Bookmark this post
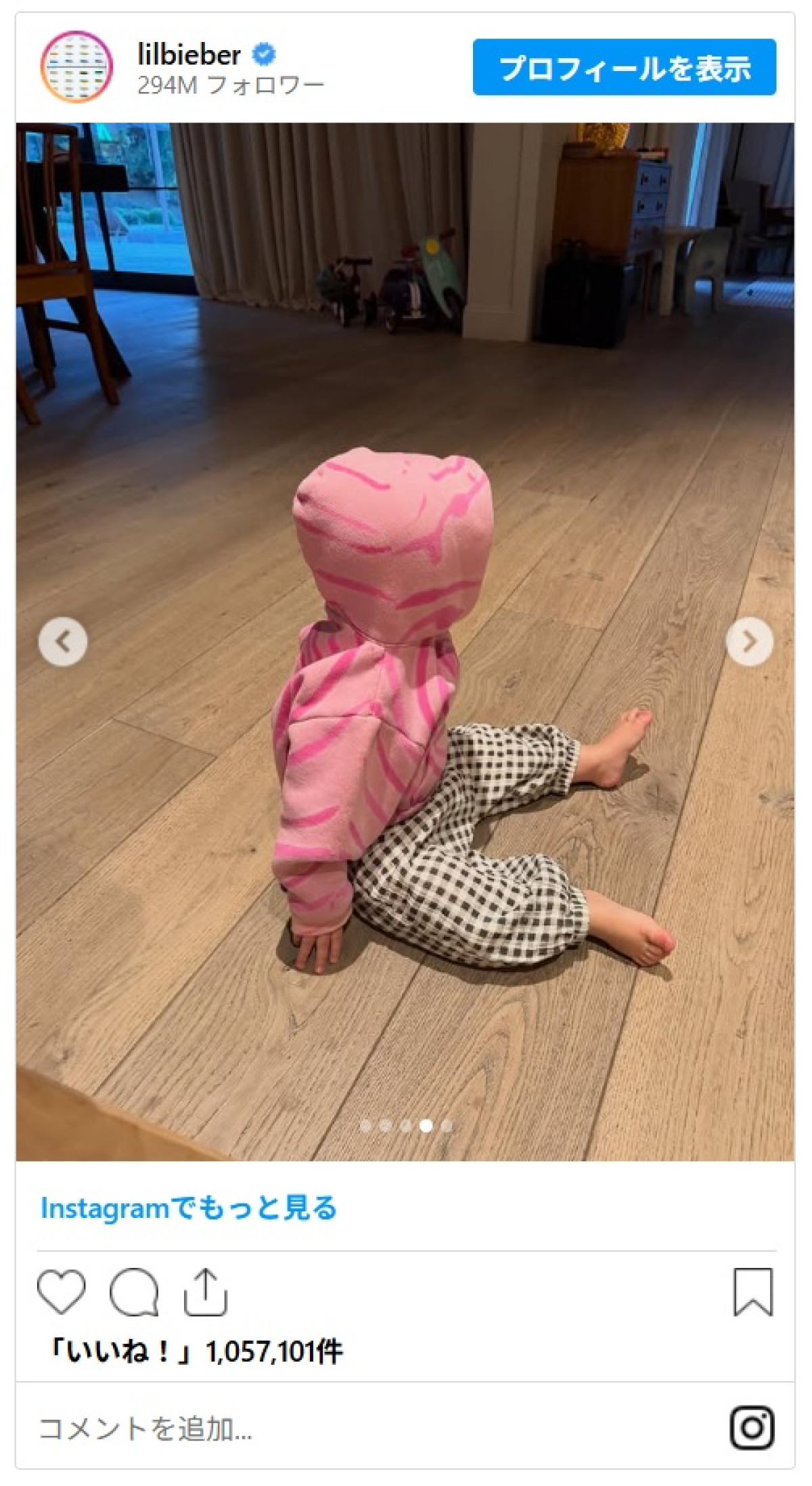 [752, 1292]
